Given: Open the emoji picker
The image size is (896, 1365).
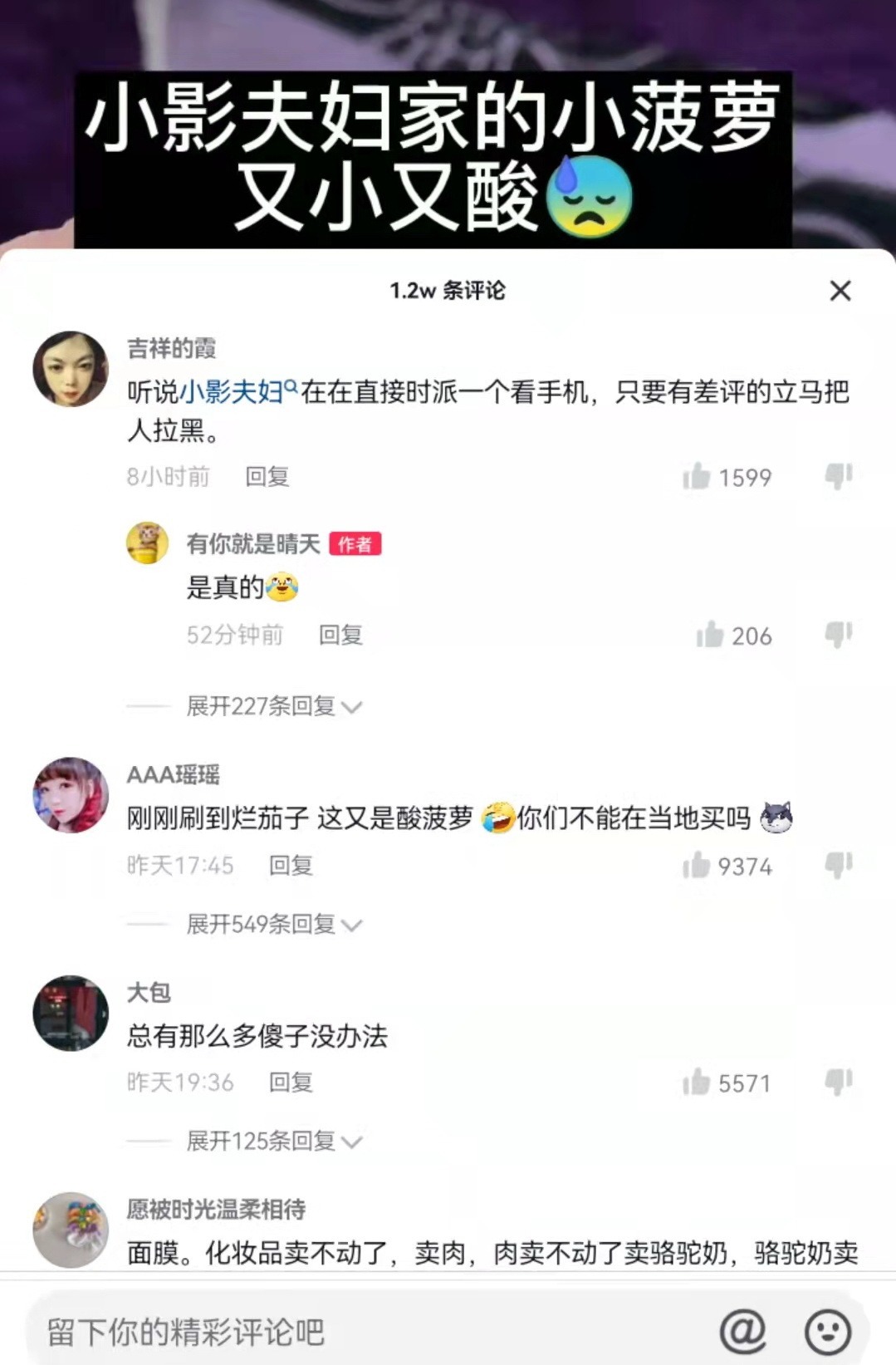Looking at the screenshot, I should 828,1332.
